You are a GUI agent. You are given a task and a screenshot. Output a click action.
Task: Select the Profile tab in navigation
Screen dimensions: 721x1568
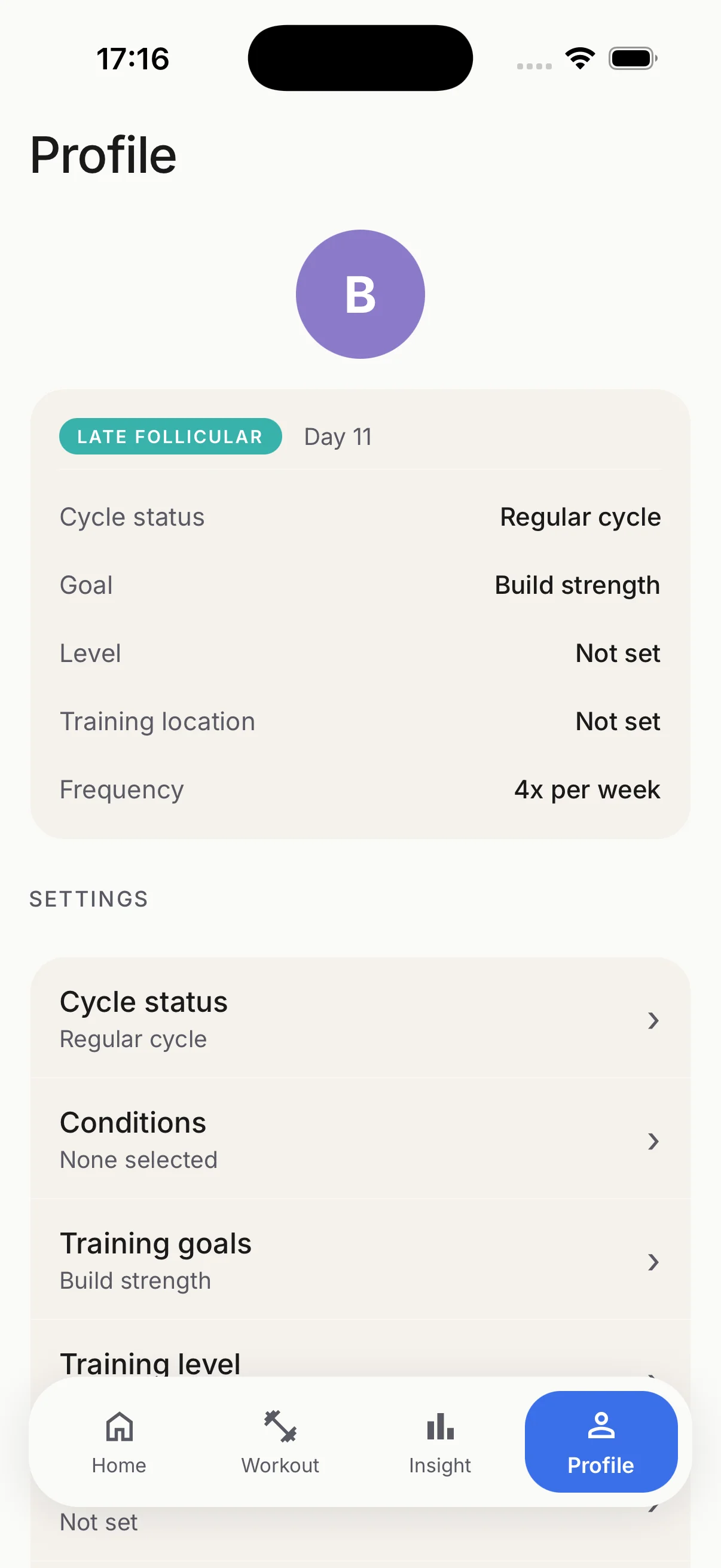[600, 1441]
